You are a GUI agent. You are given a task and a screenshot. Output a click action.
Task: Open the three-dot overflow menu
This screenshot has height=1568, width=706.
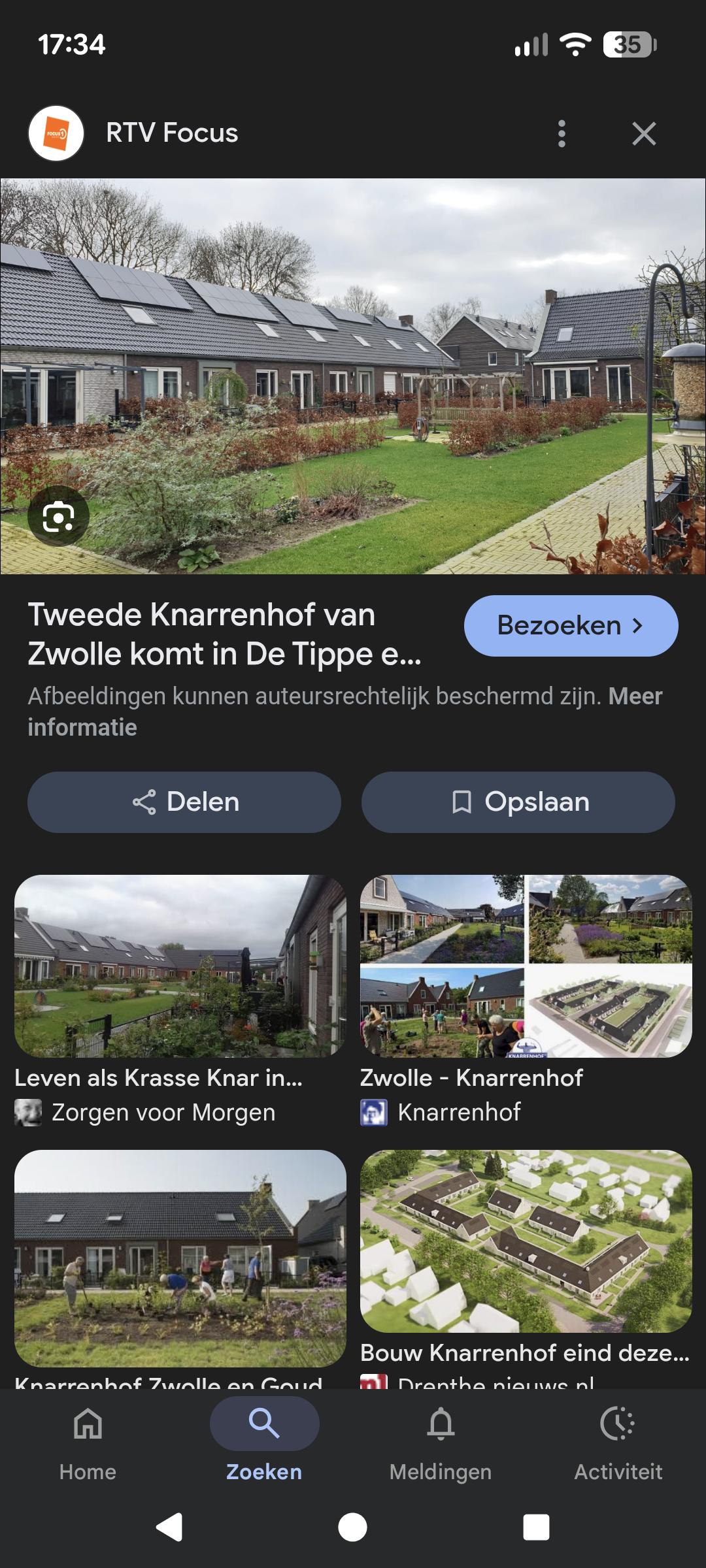tap(562, 133)
